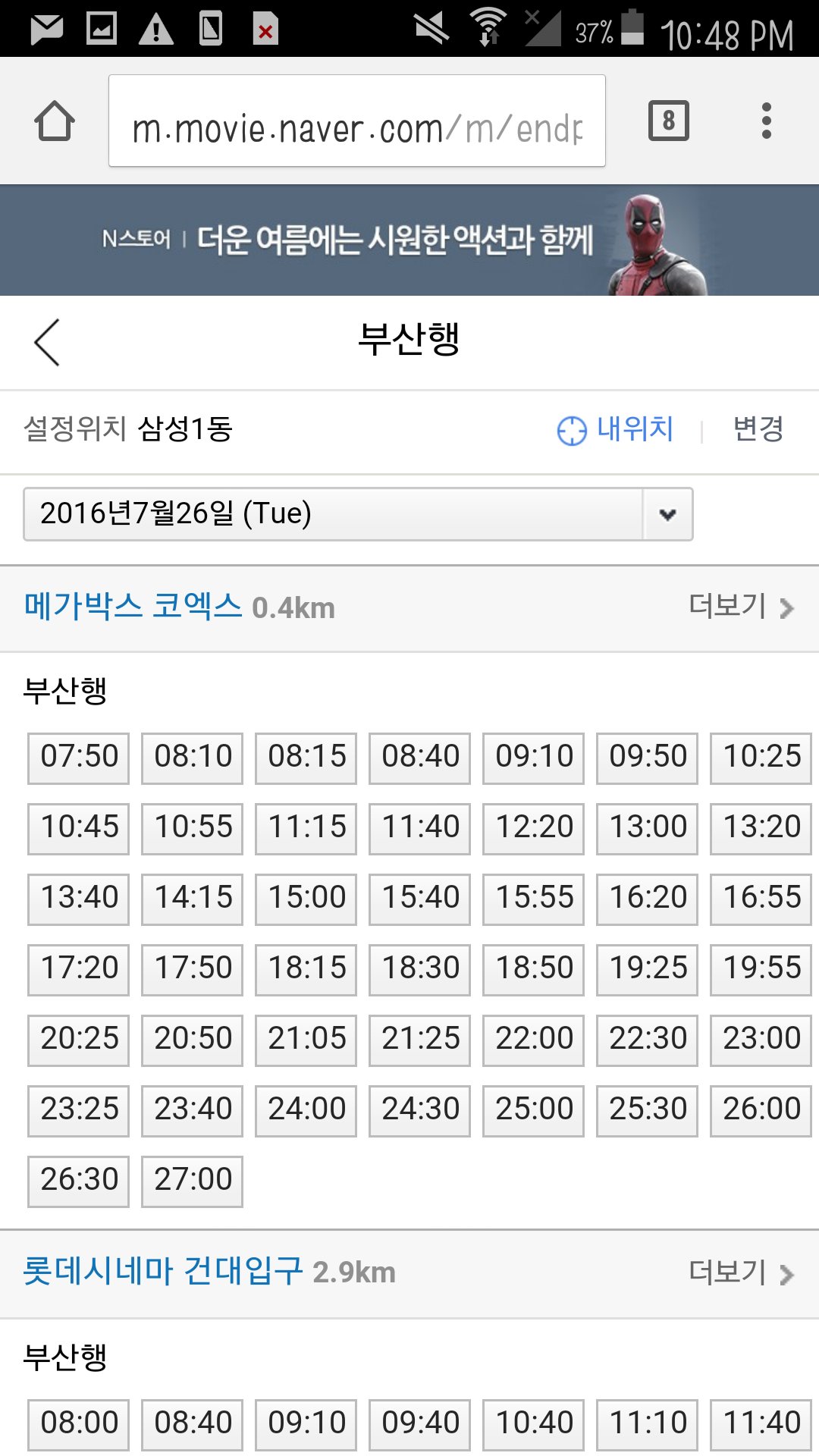
Task: Go back from 부산행 page
Action: [47, 342]
